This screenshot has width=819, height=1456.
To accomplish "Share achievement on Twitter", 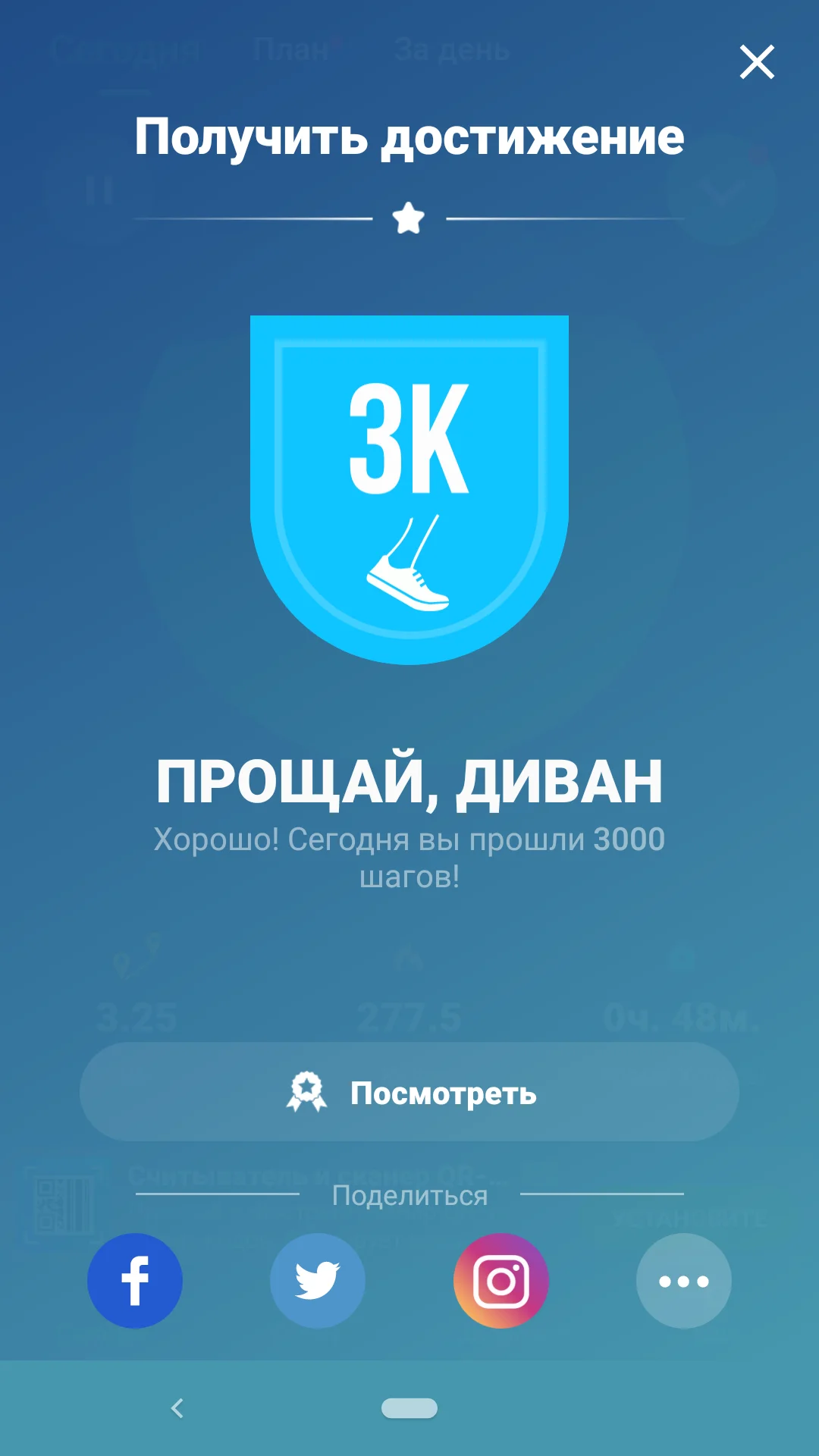I will click(318, 1281).
